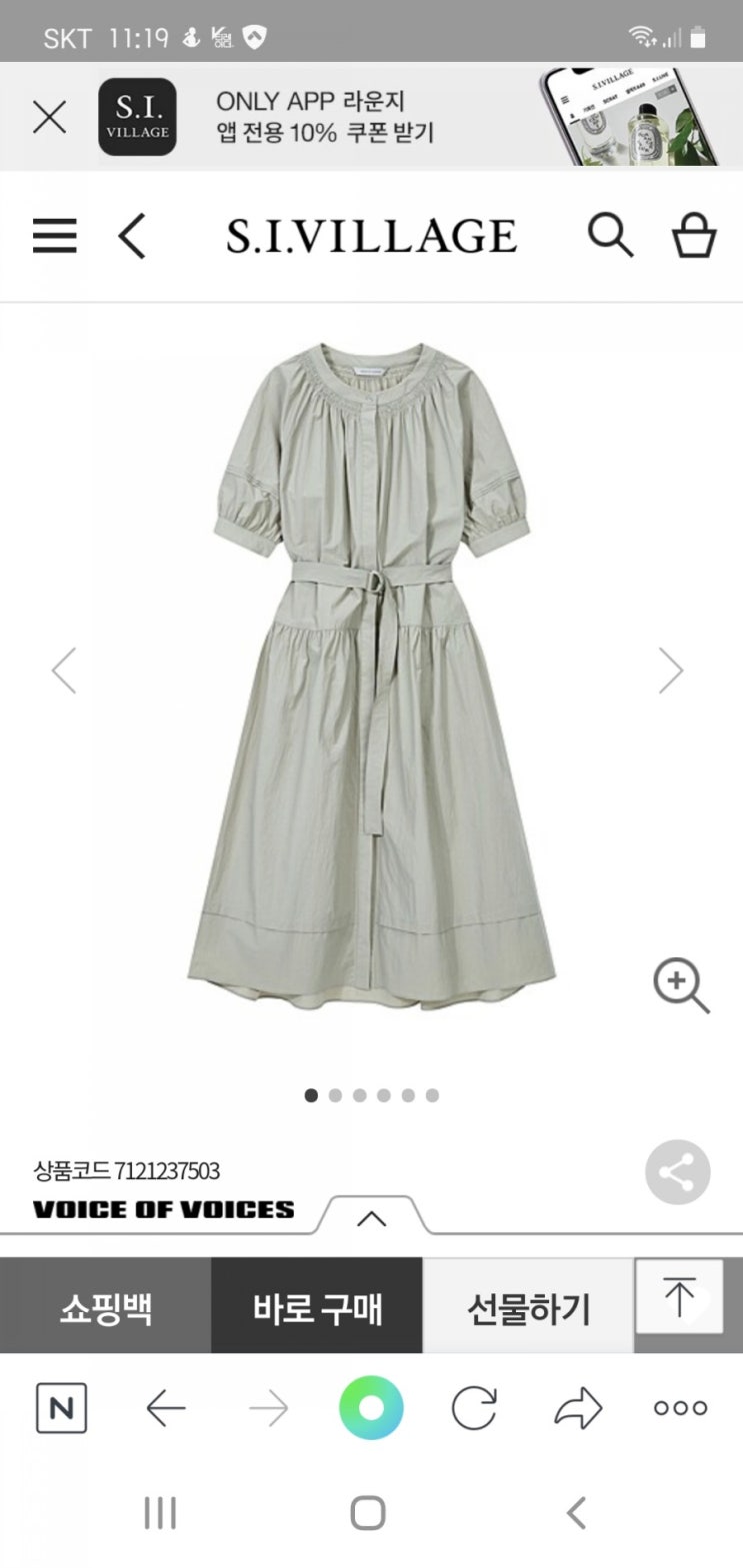Reload the page

pos(473,1408)
